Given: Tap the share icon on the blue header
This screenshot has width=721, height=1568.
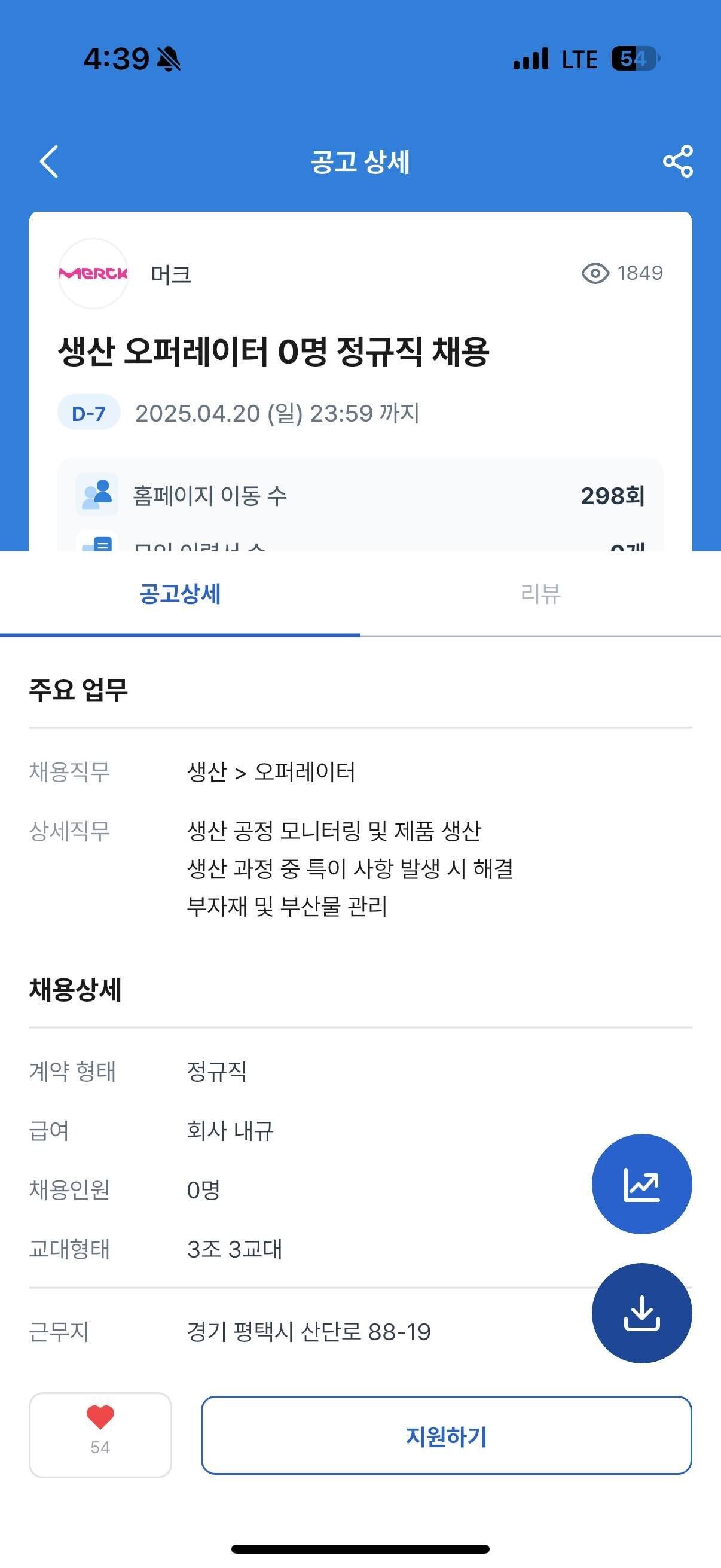Looking at the screenshot, I should point(679,161).
